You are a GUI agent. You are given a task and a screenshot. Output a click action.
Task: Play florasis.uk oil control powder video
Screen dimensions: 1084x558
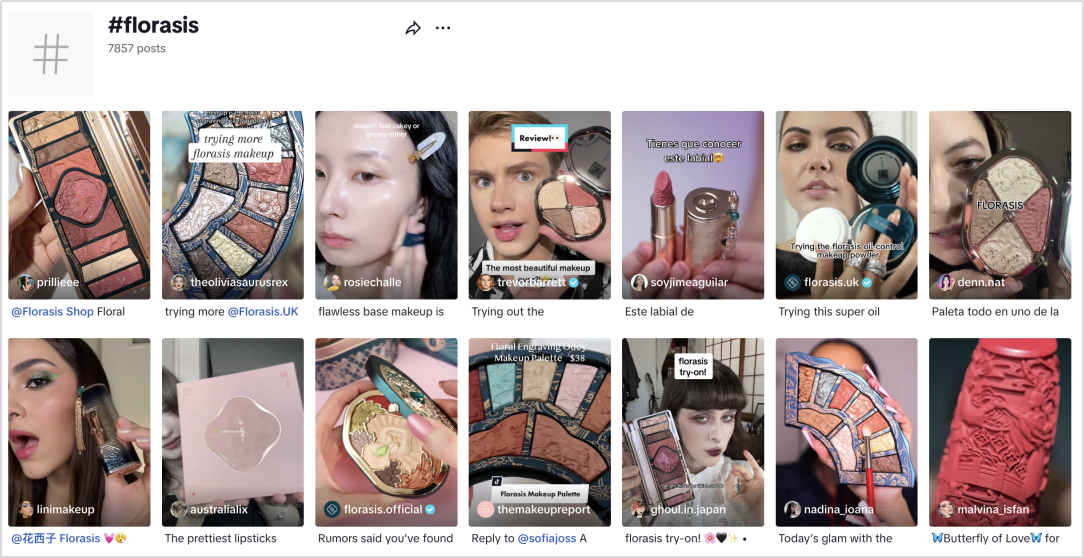click(846, 204)
